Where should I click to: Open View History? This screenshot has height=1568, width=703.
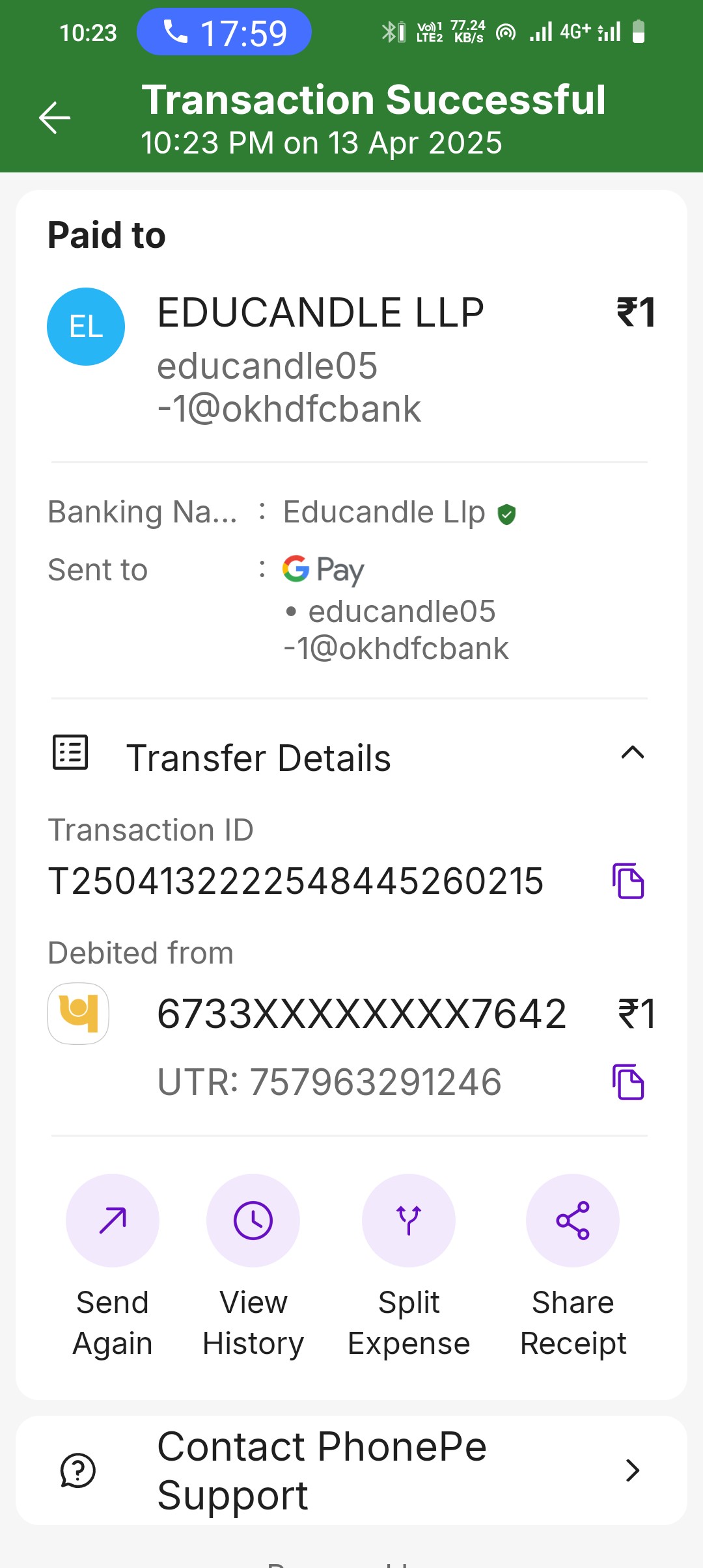click(x=253, y=1221)
